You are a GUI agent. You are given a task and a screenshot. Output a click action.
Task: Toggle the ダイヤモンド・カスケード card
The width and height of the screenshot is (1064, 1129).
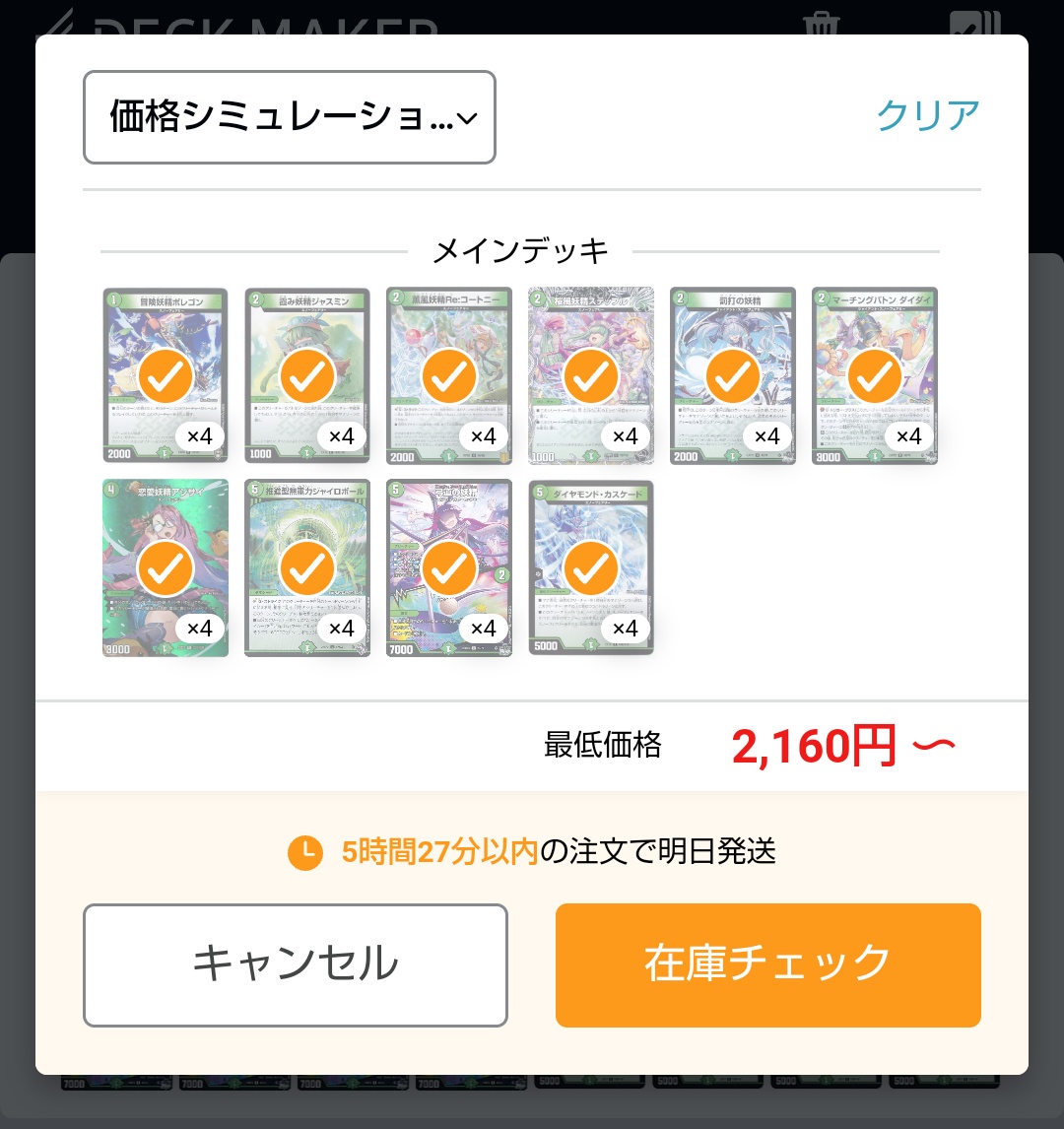(591, 567)
